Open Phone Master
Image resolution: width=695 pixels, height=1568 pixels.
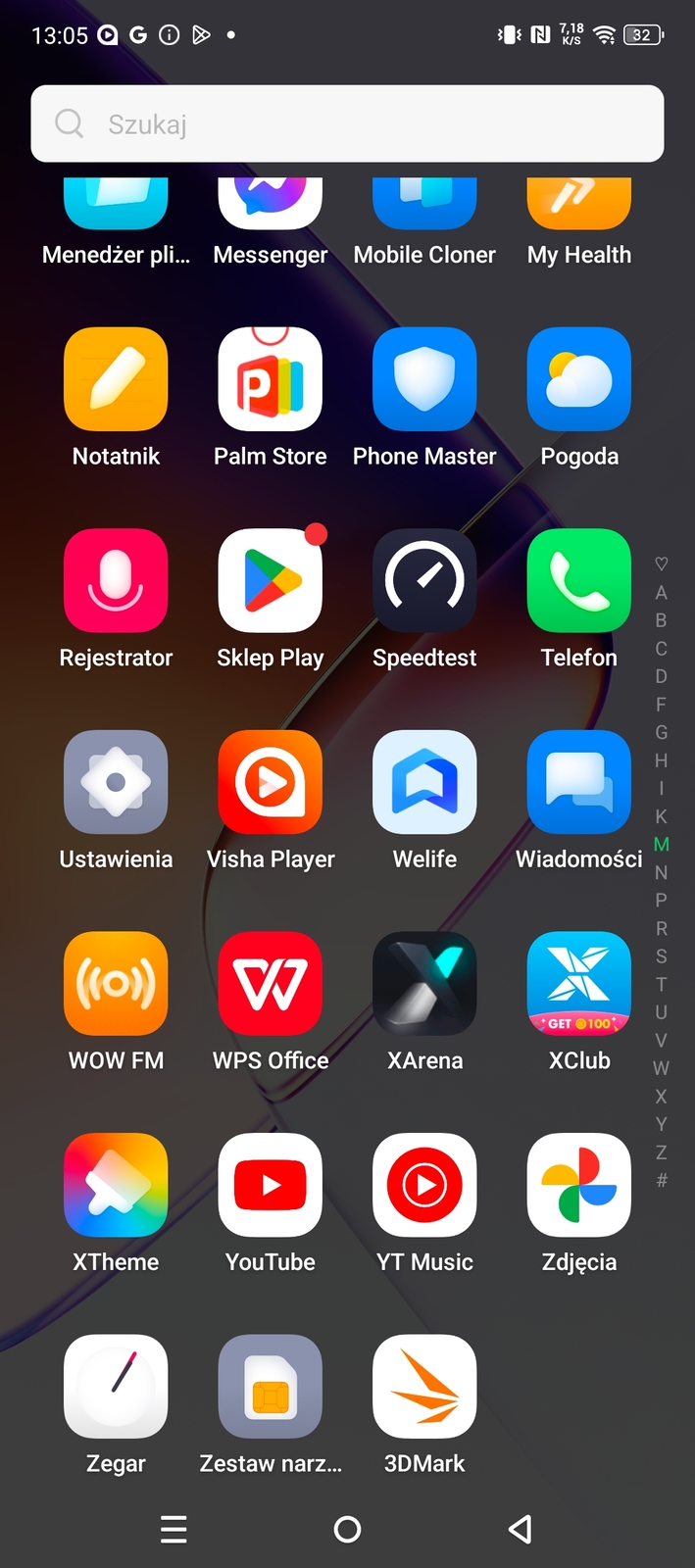(x=424, y=379)
